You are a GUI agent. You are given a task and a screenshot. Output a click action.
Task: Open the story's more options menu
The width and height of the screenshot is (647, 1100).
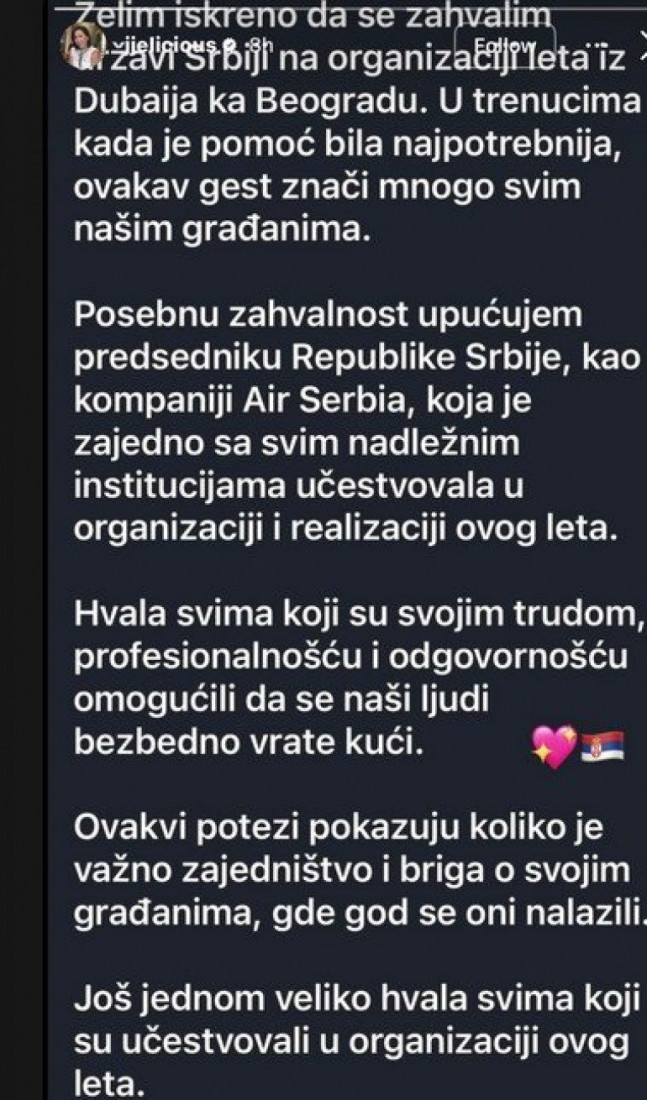click(601, 46)
